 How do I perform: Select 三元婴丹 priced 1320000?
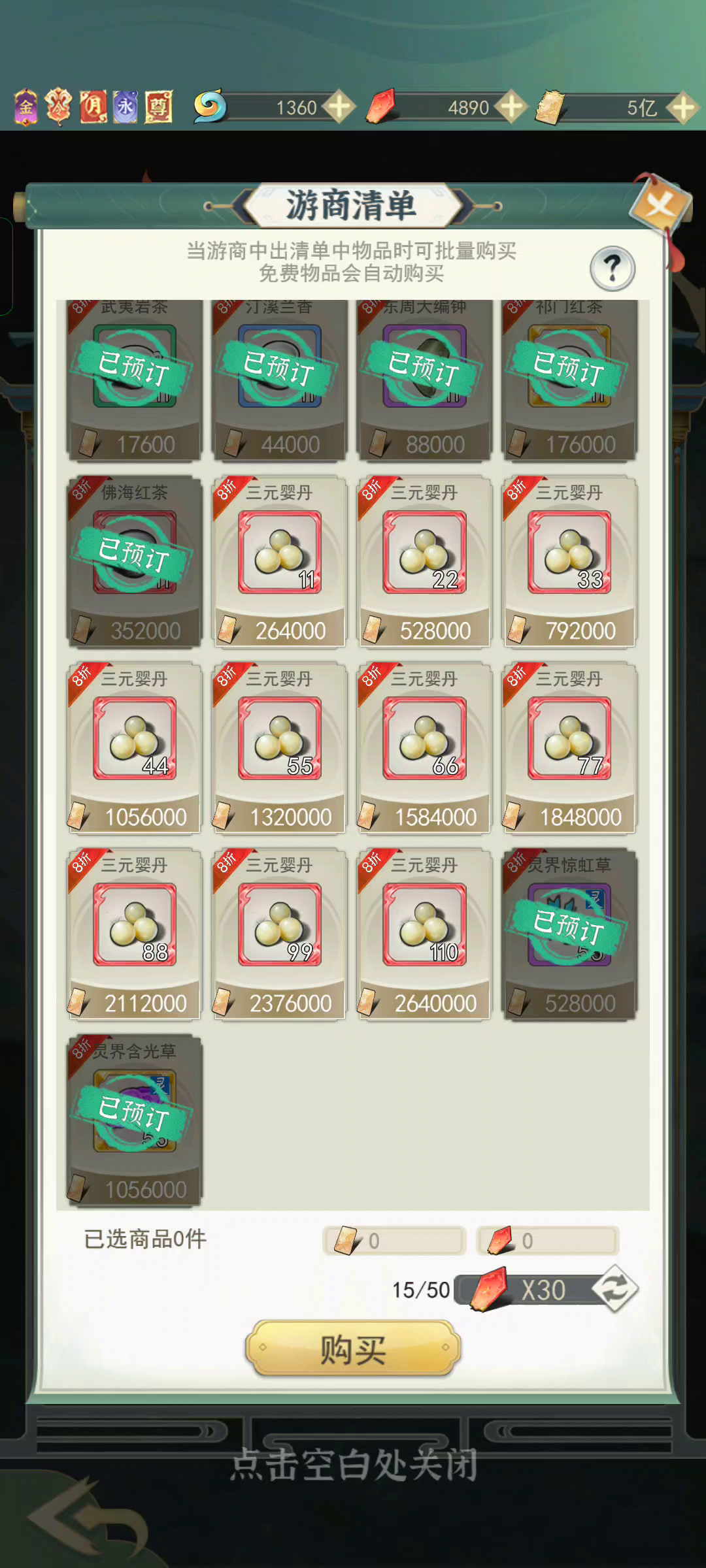click(x=280, y=747)
